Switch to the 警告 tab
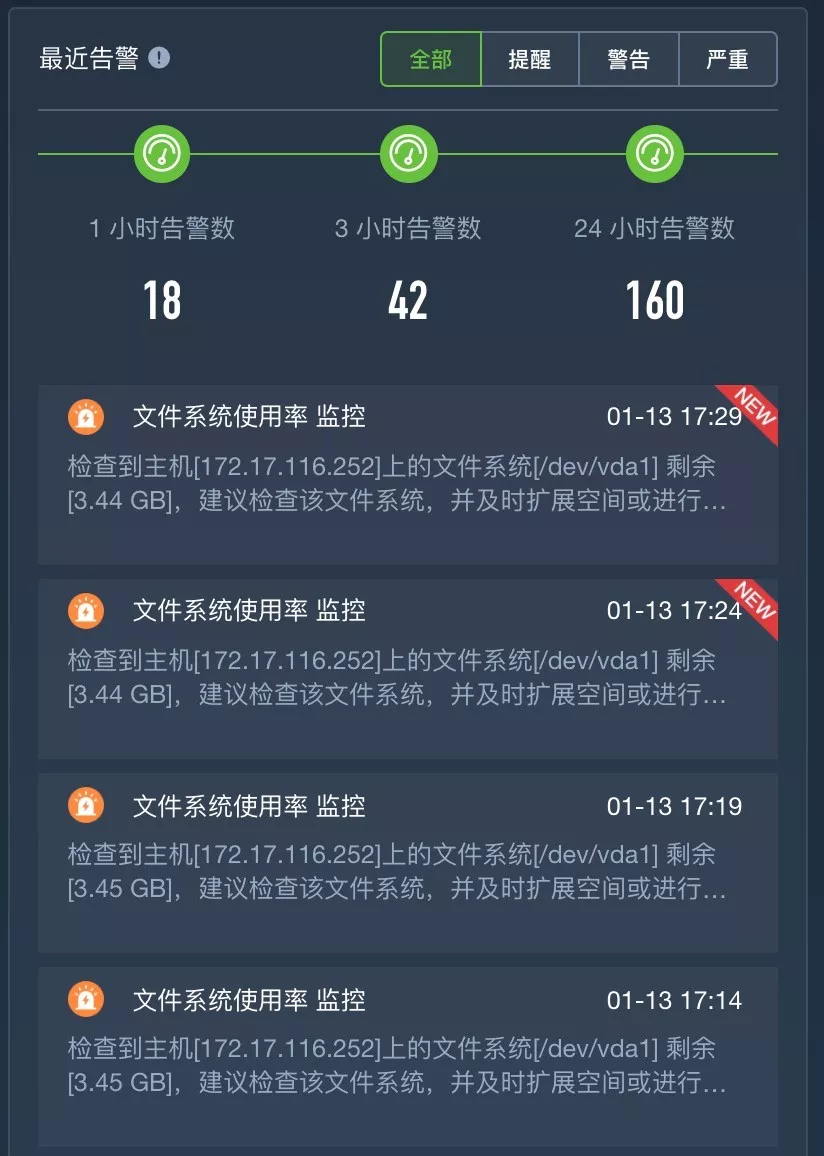The image size is (824, 1156). tap(628, 60)
